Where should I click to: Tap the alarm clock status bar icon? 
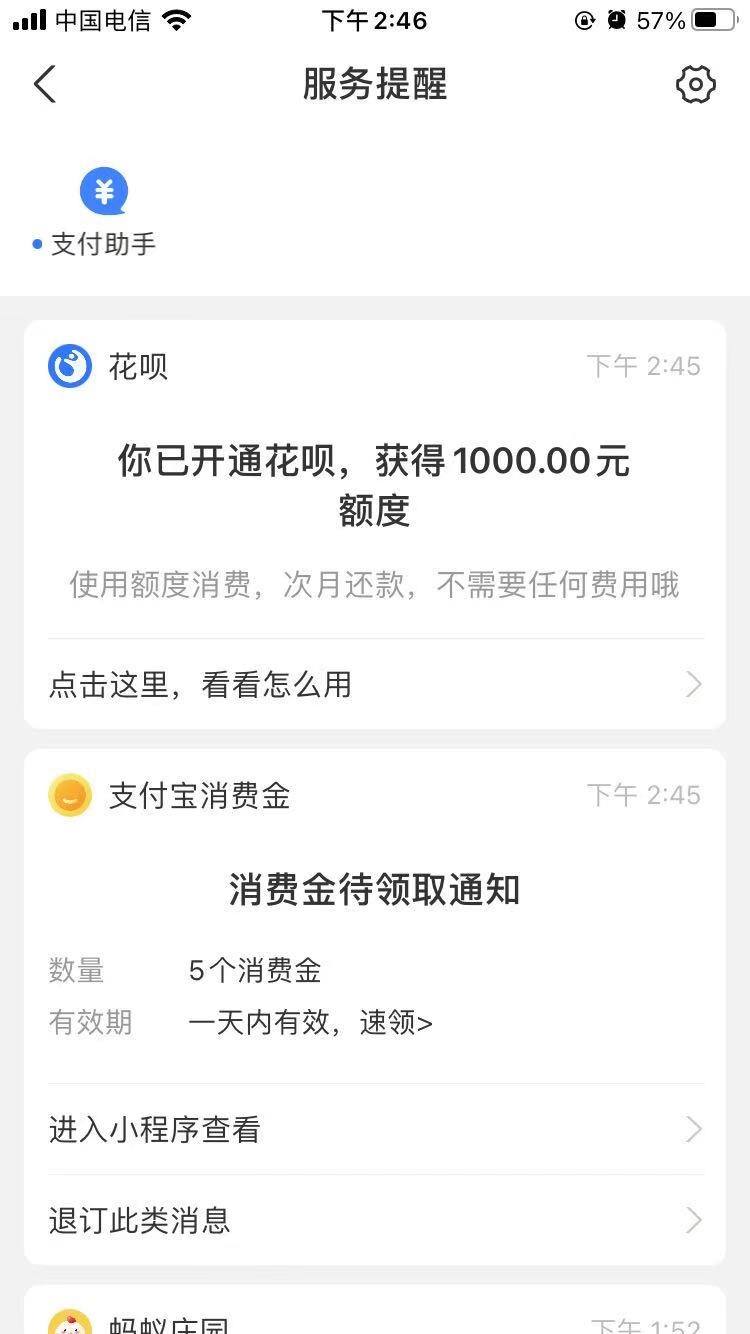[617, 19]
